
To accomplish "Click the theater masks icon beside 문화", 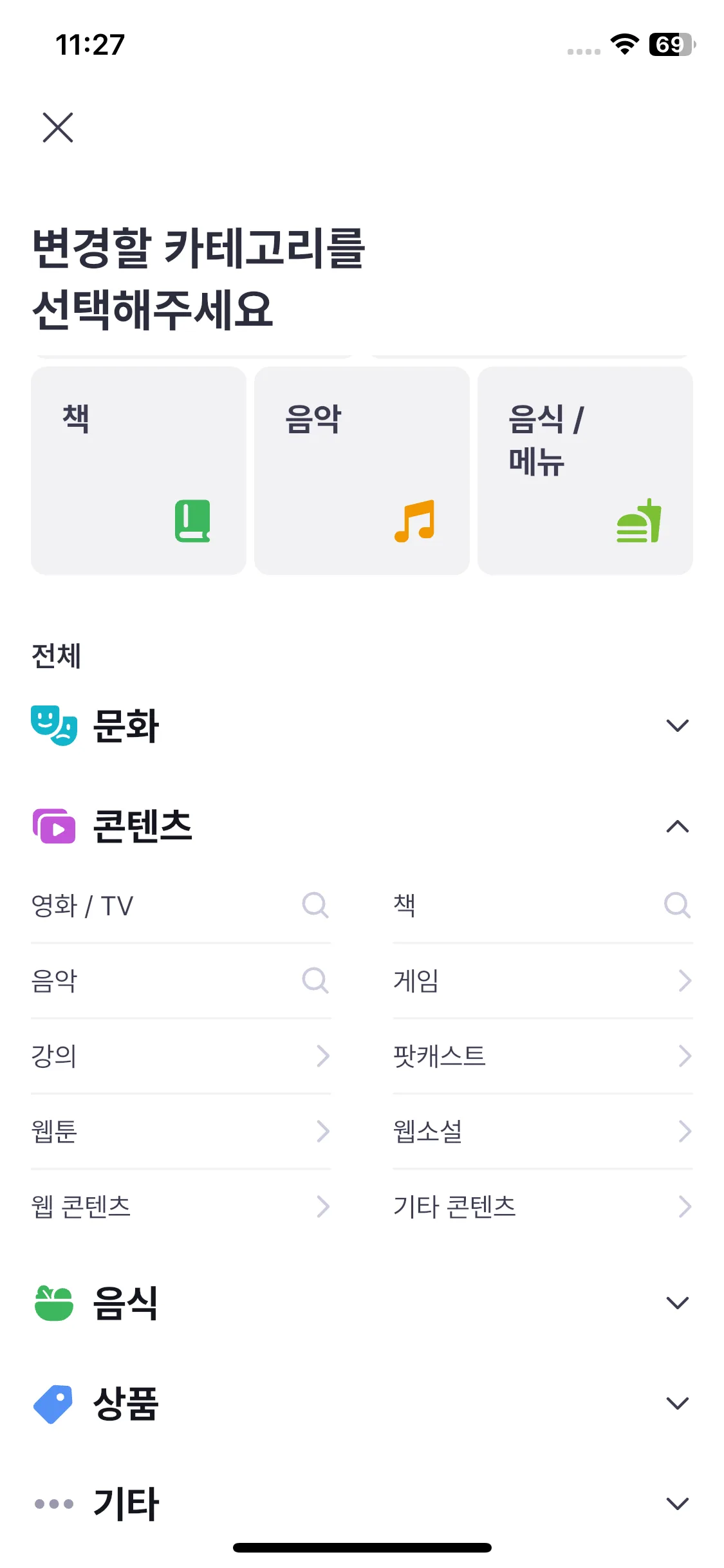I will point(55,726).
